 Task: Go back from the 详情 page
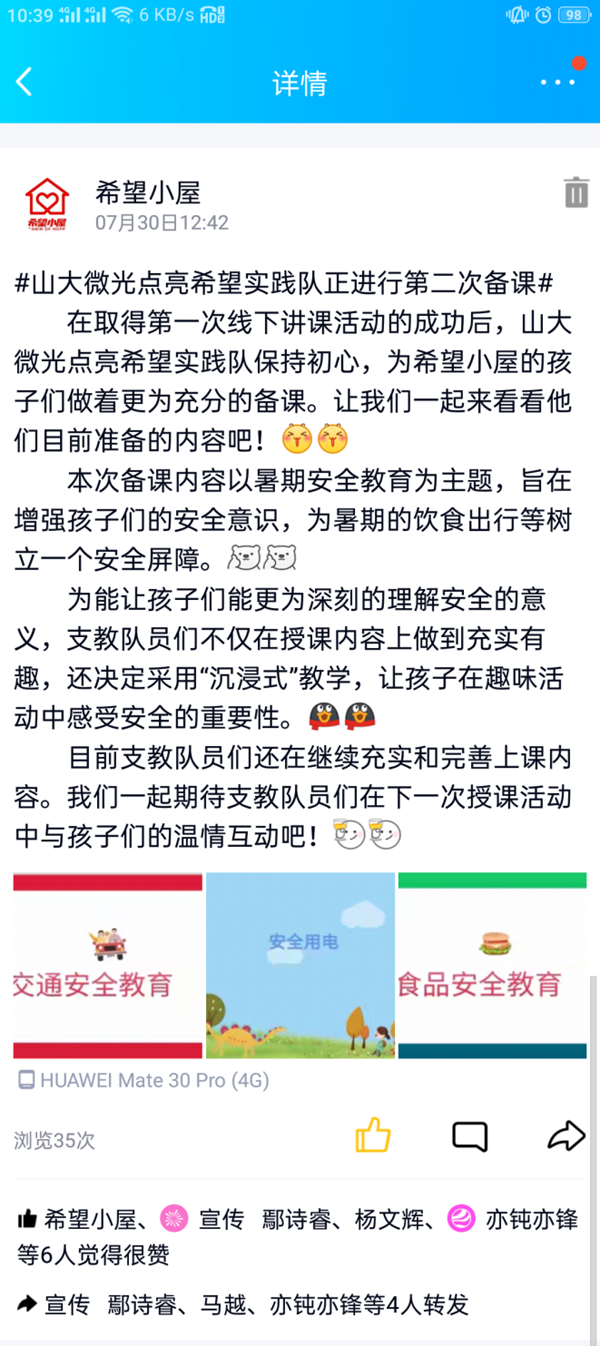(x=25, y=82)
